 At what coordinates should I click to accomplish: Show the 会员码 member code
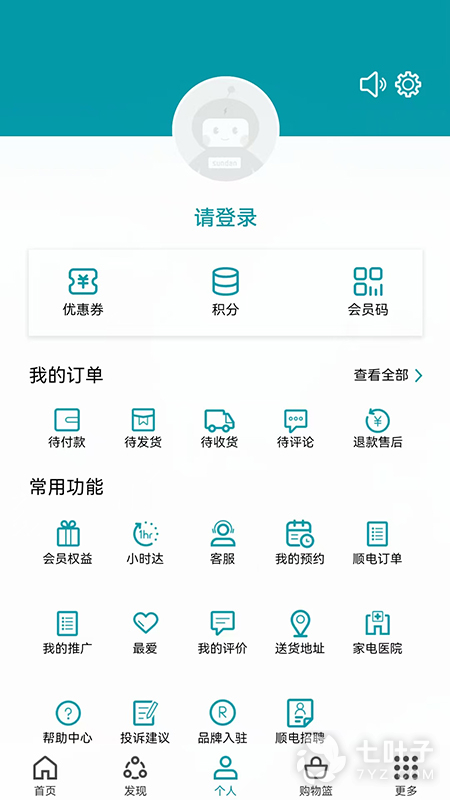pos(368,292)
